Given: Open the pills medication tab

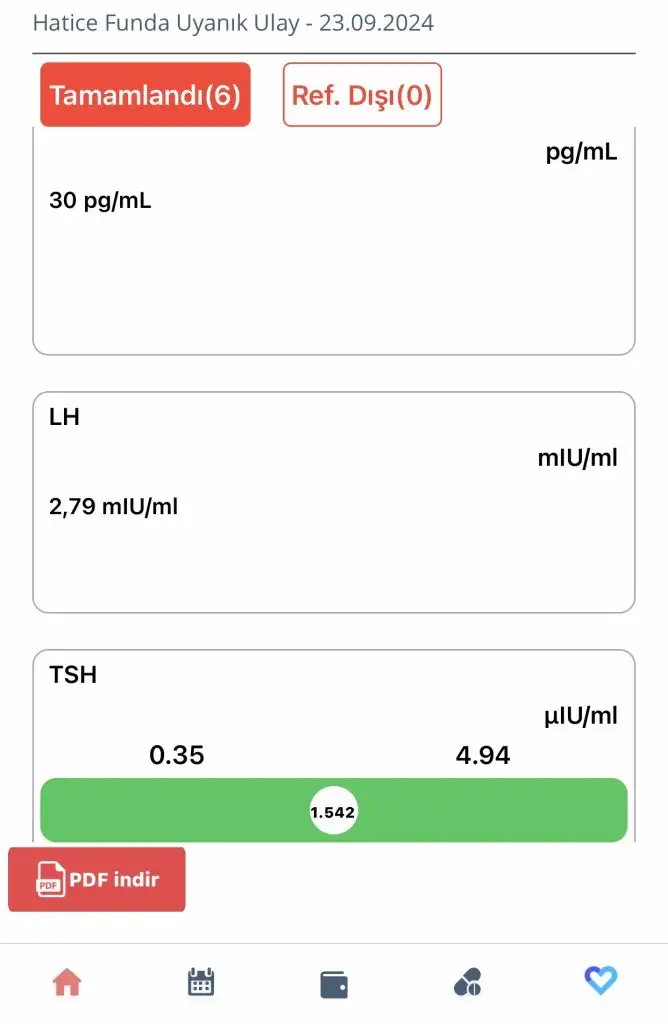Looking at the screenshot, I should (x=467, y=983).
